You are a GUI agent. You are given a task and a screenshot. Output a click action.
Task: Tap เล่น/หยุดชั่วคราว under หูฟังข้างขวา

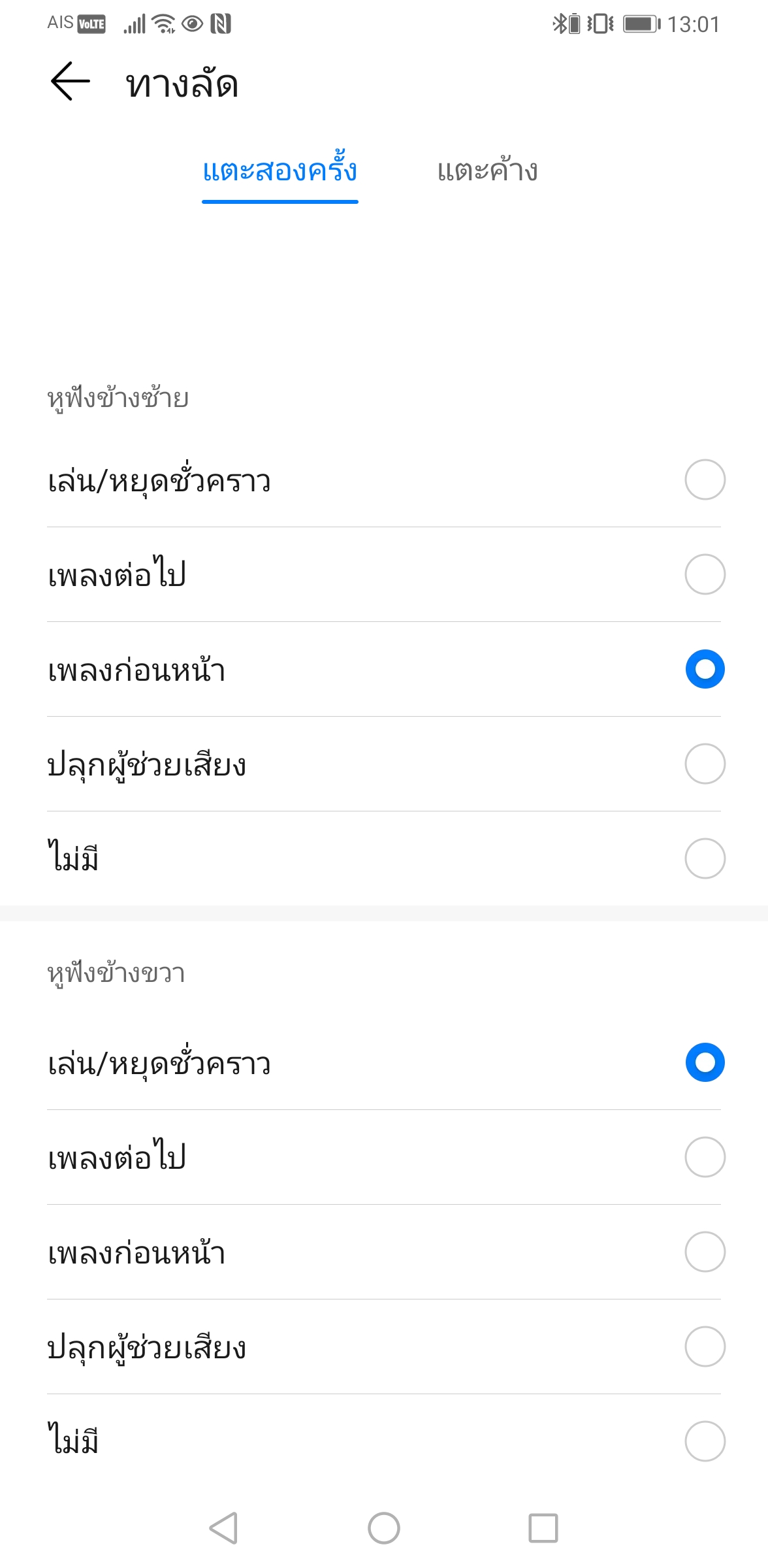click(x=705, y=1062)
